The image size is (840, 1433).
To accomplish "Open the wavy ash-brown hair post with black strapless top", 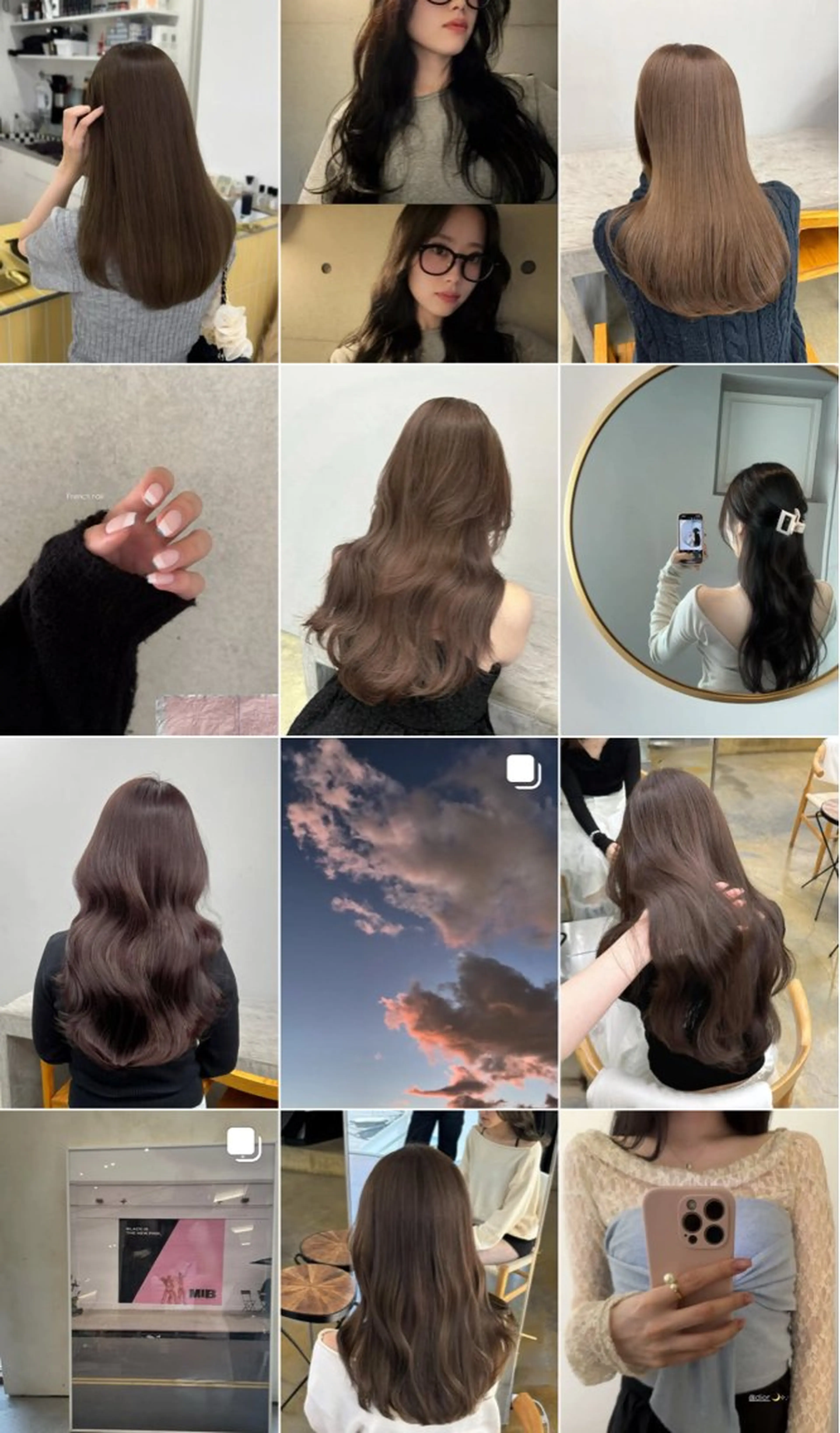I will [x=419, y=549].
